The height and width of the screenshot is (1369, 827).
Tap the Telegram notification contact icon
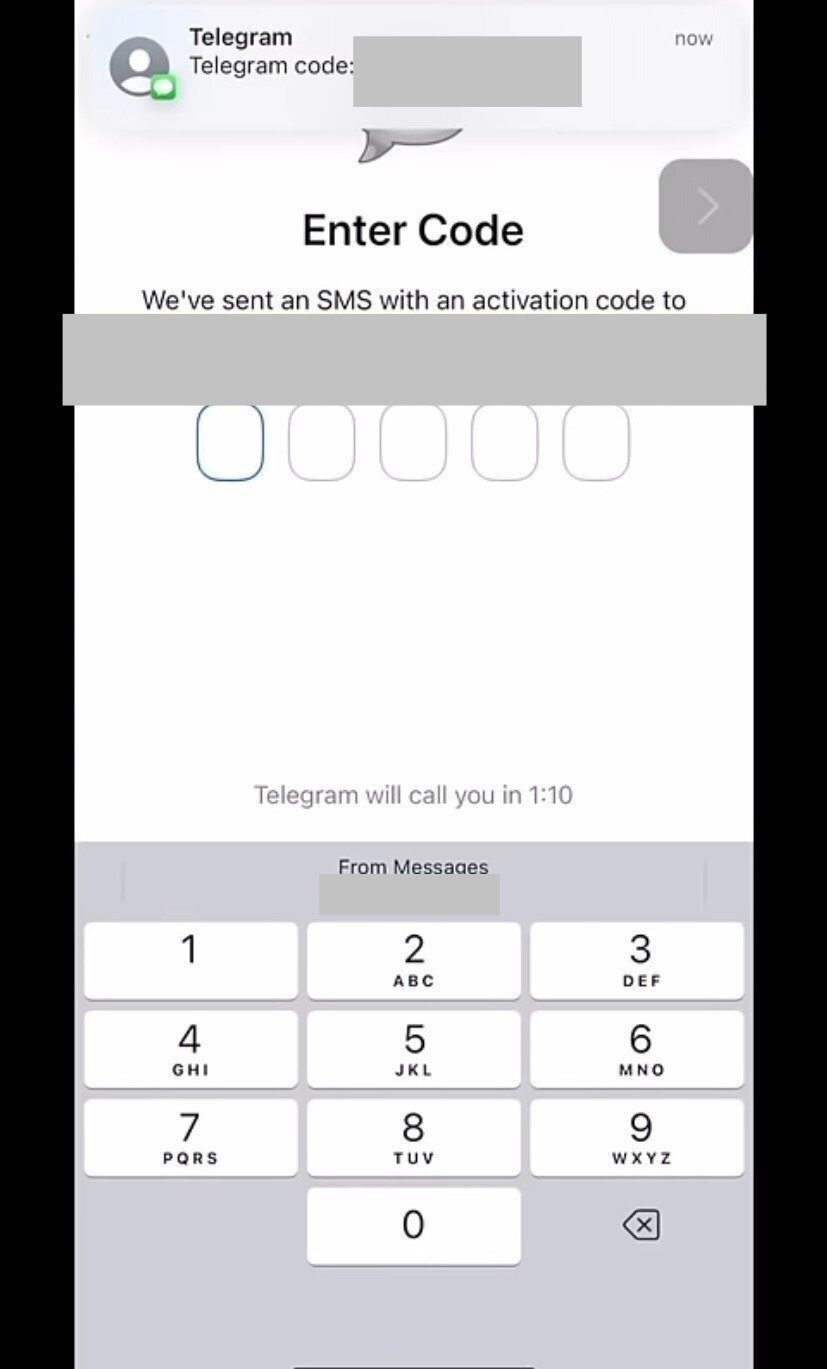pos(139,66)
